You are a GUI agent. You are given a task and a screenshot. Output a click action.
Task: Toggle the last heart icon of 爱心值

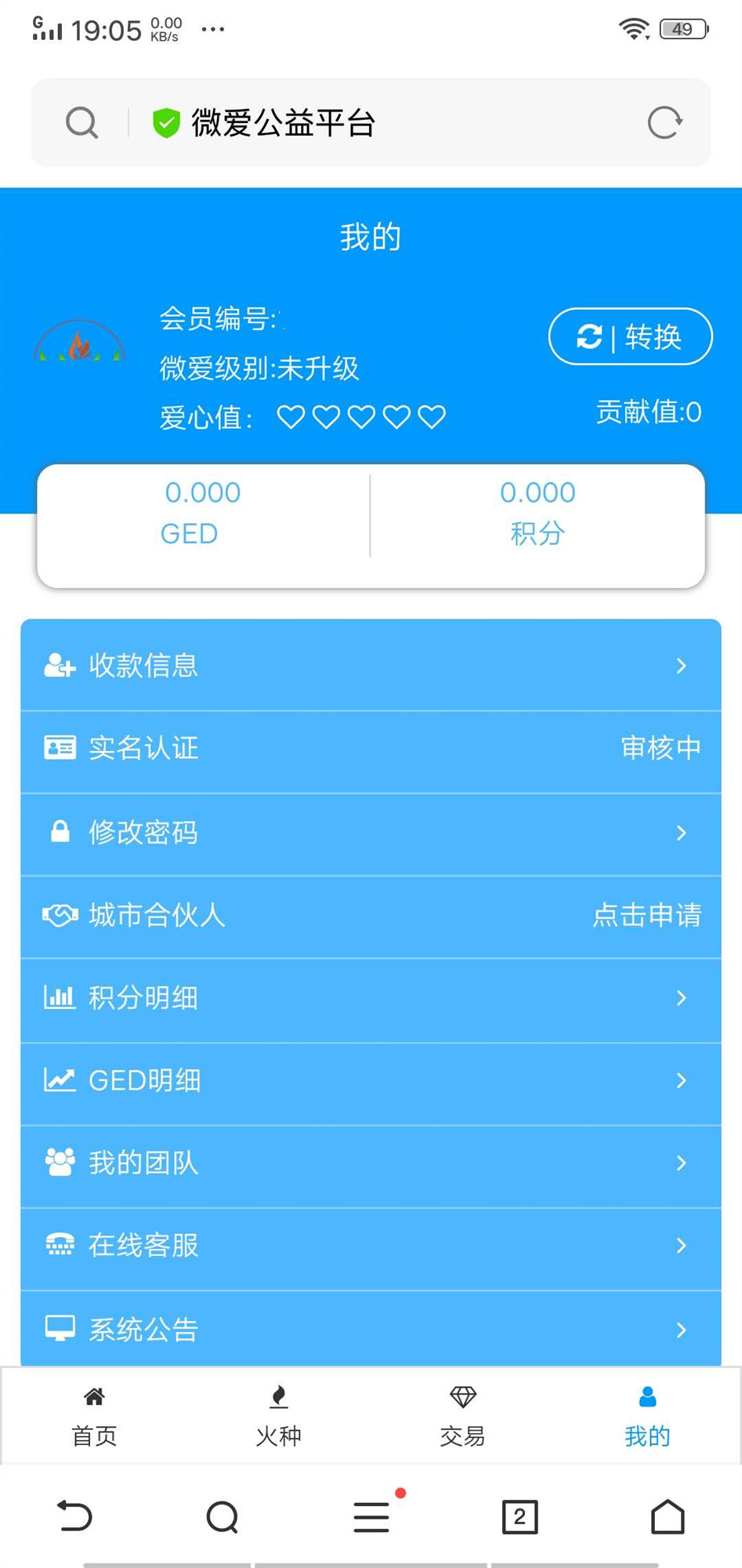[x=431, y=417]
